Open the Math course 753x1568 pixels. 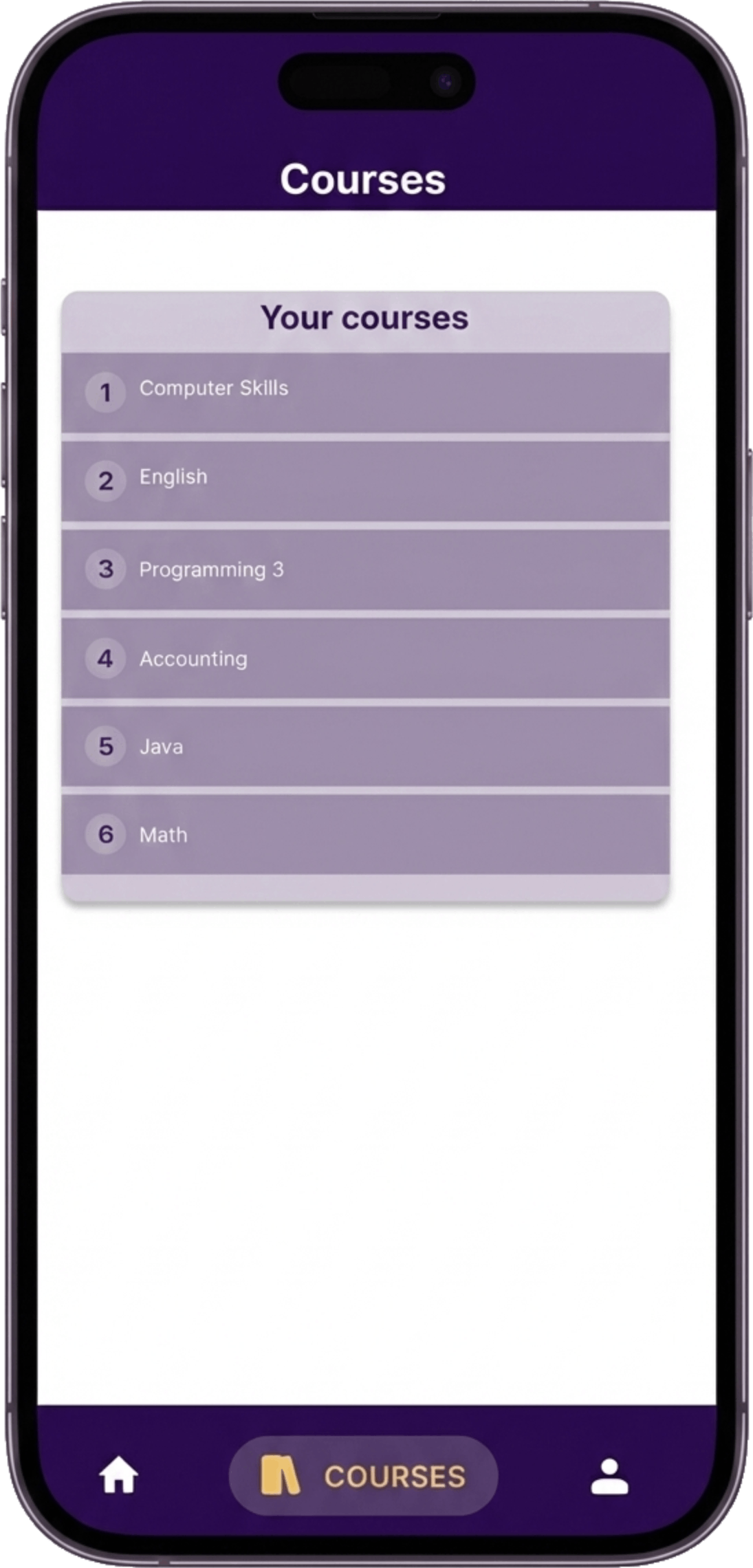pyautogui.click(x=364, y=834)
